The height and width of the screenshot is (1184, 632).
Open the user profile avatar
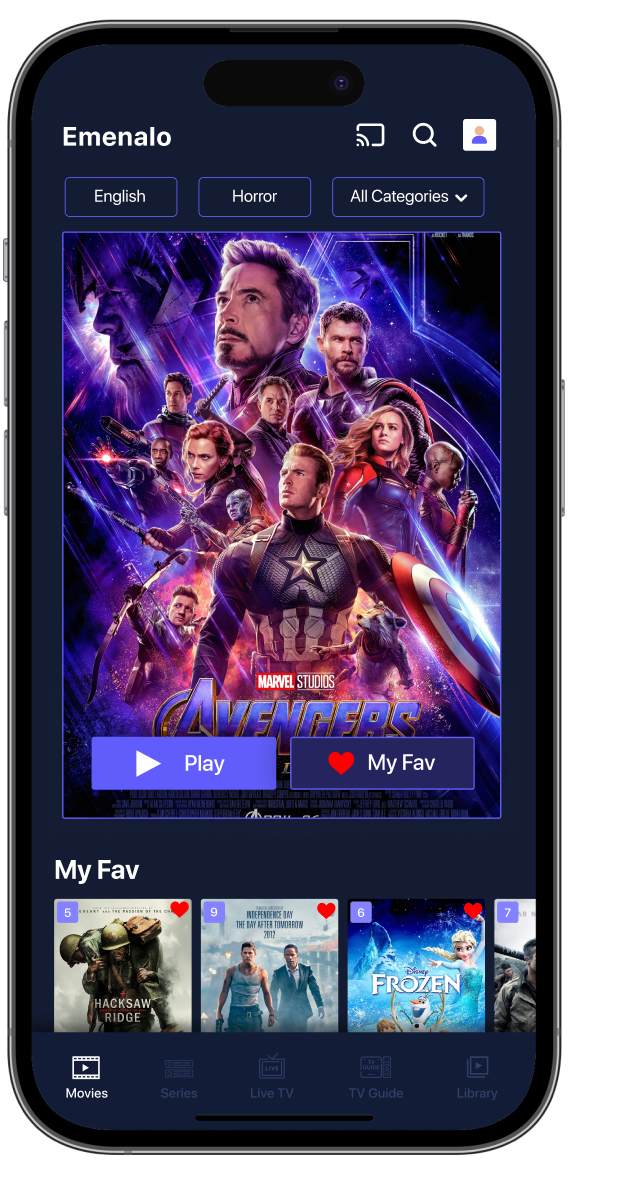[x=479, y=135]
